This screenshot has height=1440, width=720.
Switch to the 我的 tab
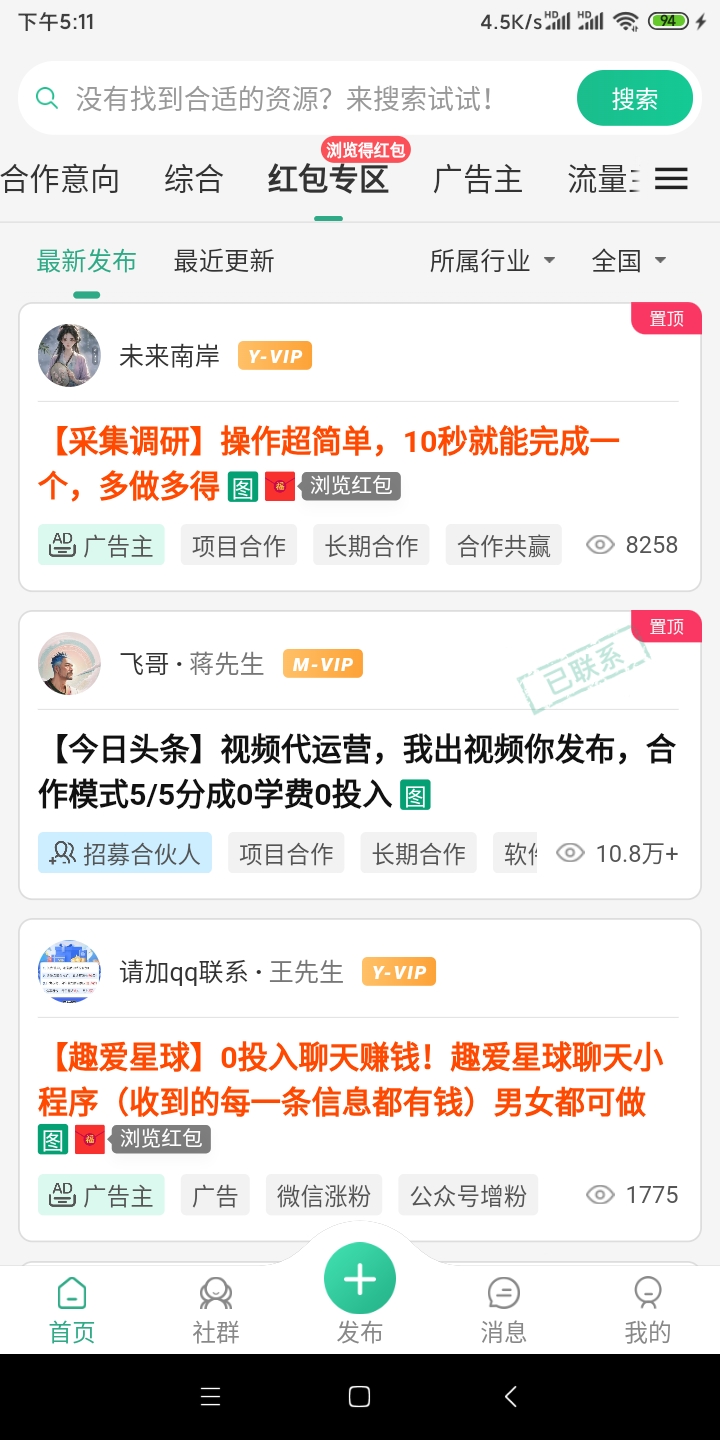pos(647,1309)
